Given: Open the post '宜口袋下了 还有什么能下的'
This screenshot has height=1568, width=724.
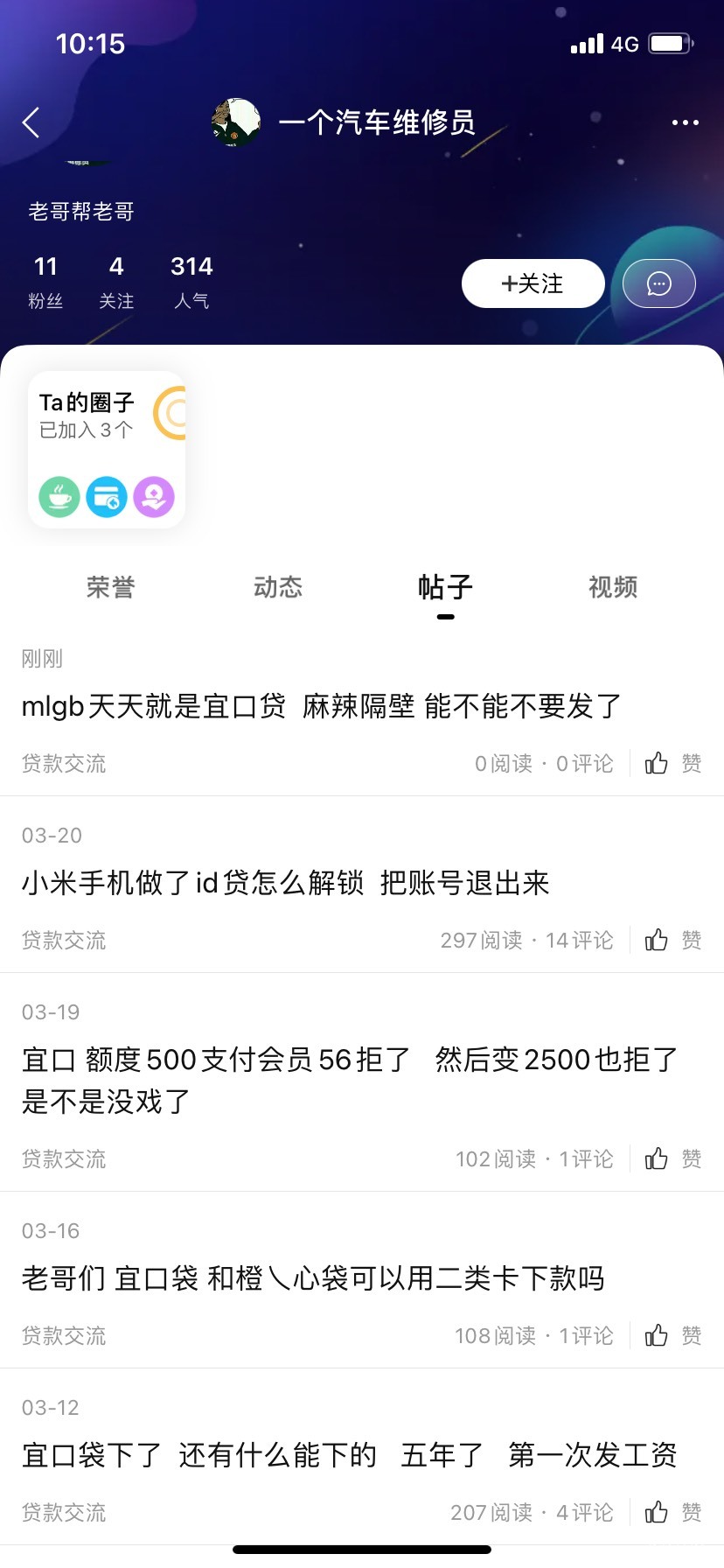Looking at the screenshot, I should click(350, 1455).
